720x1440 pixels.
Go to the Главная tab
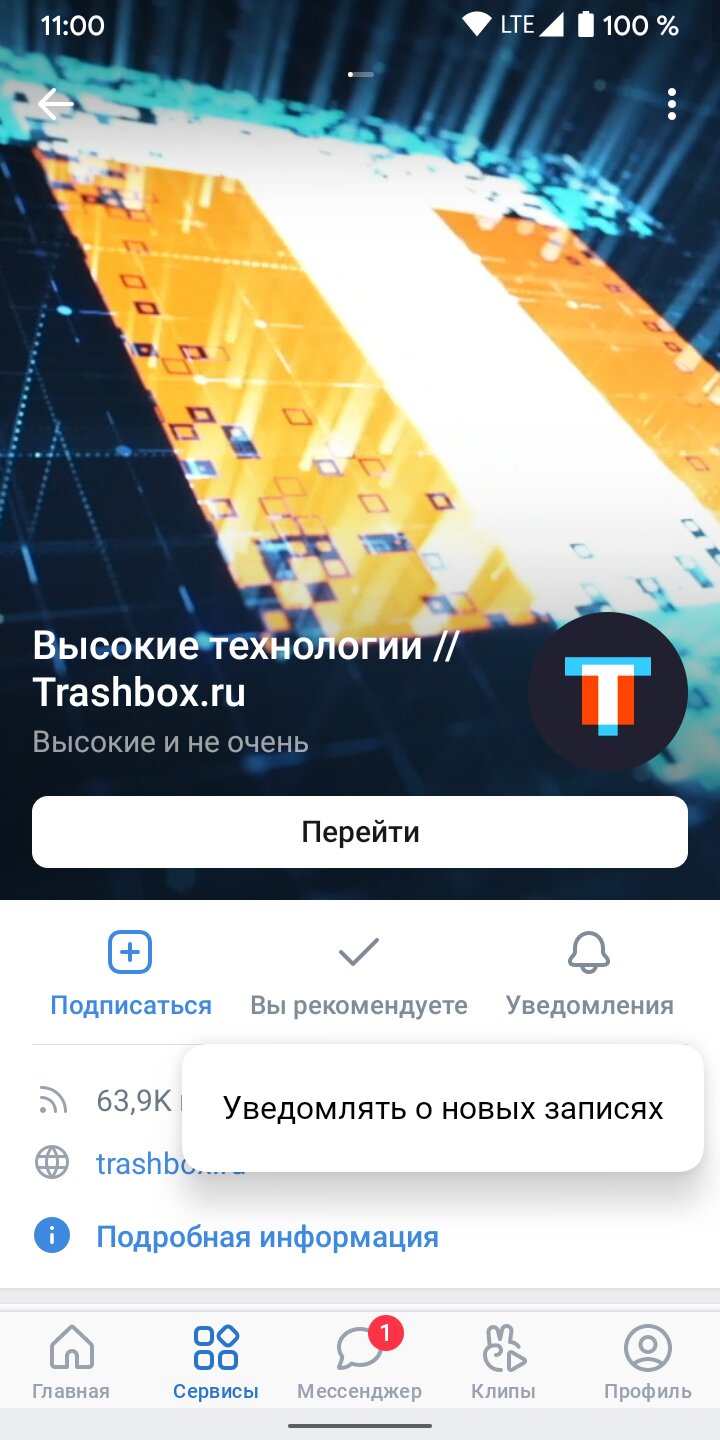71,1361
